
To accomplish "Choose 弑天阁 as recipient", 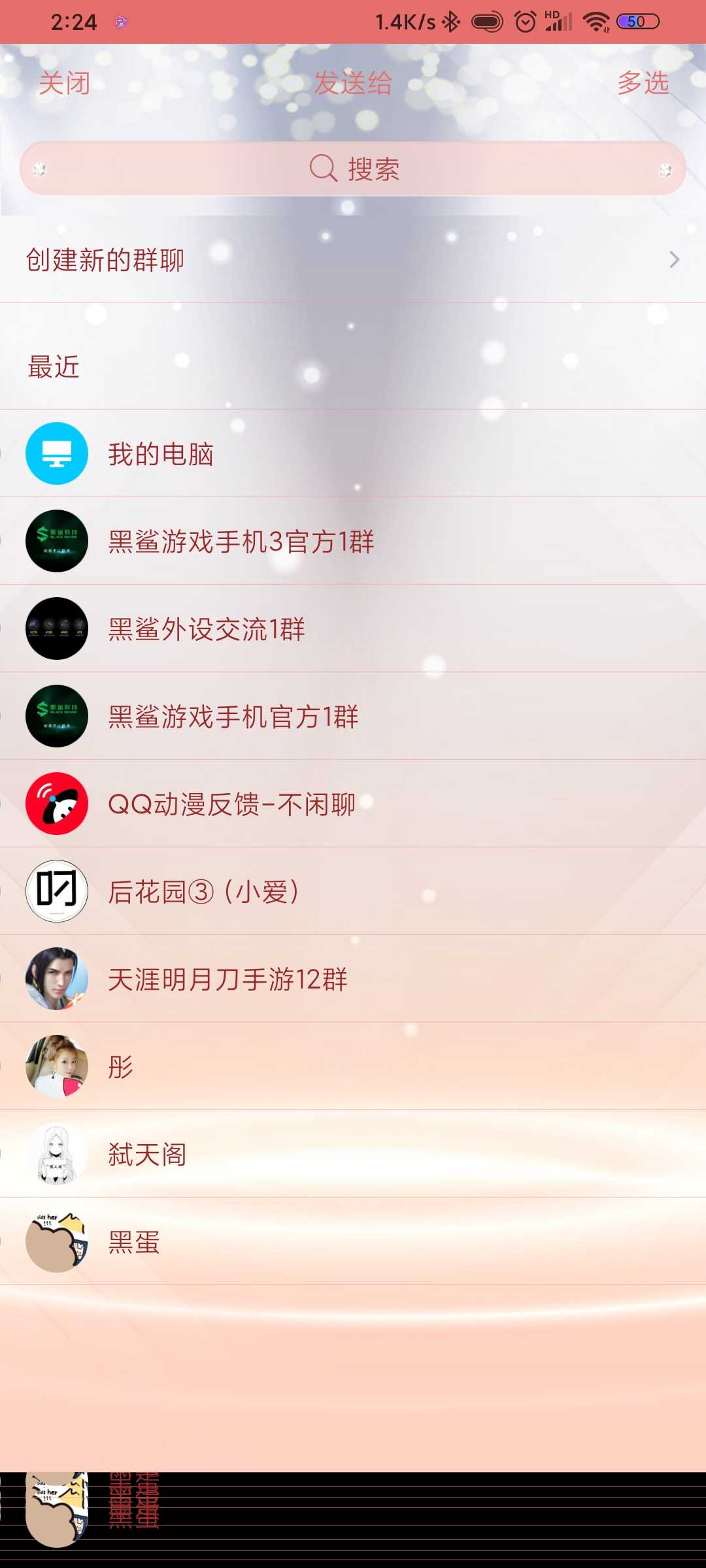I will coord(353,1154).
